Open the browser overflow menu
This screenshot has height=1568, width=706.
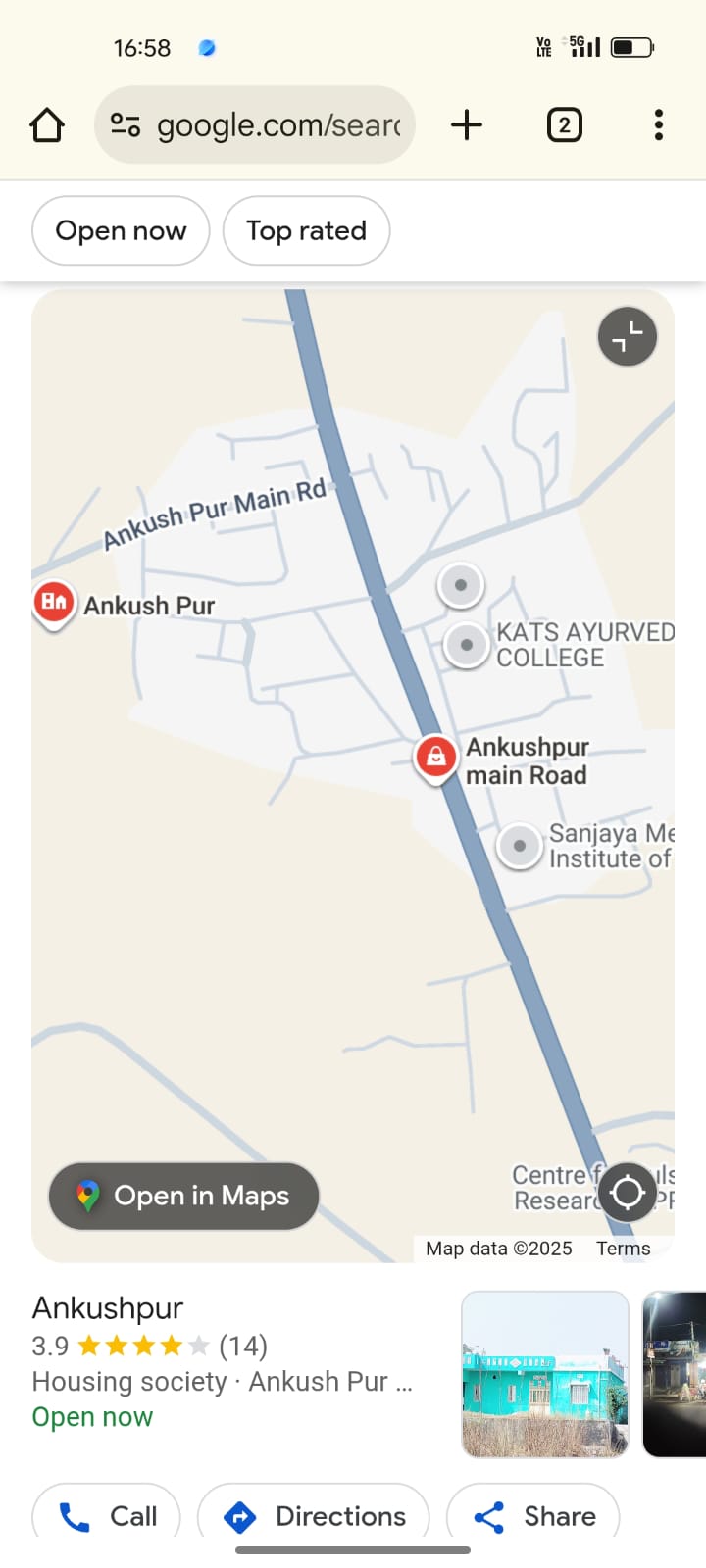click(x=659, y=125)
